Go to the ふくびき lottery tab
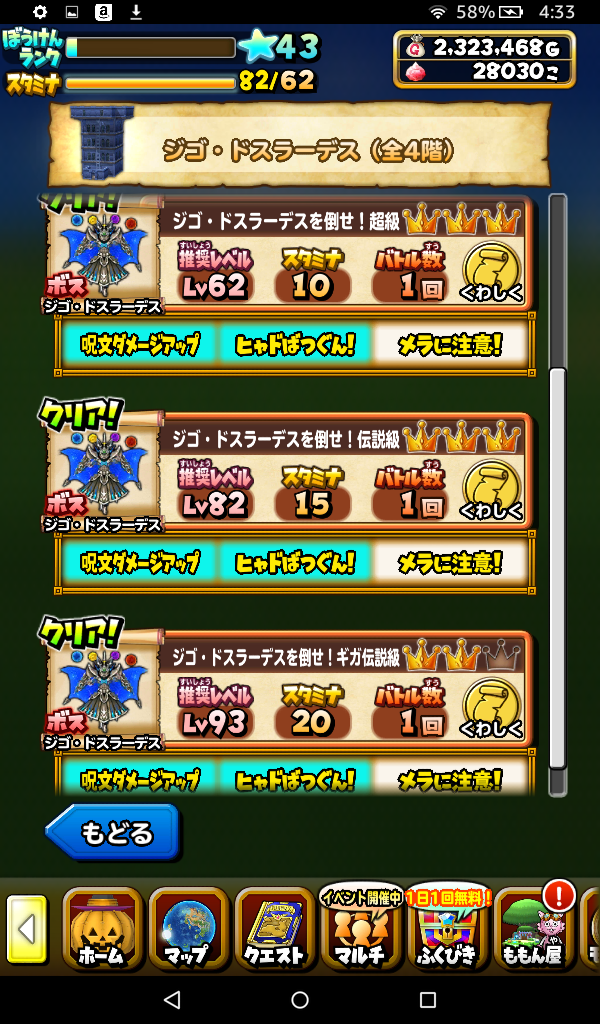Screen dimensions: 600x1024 (446, 929)
